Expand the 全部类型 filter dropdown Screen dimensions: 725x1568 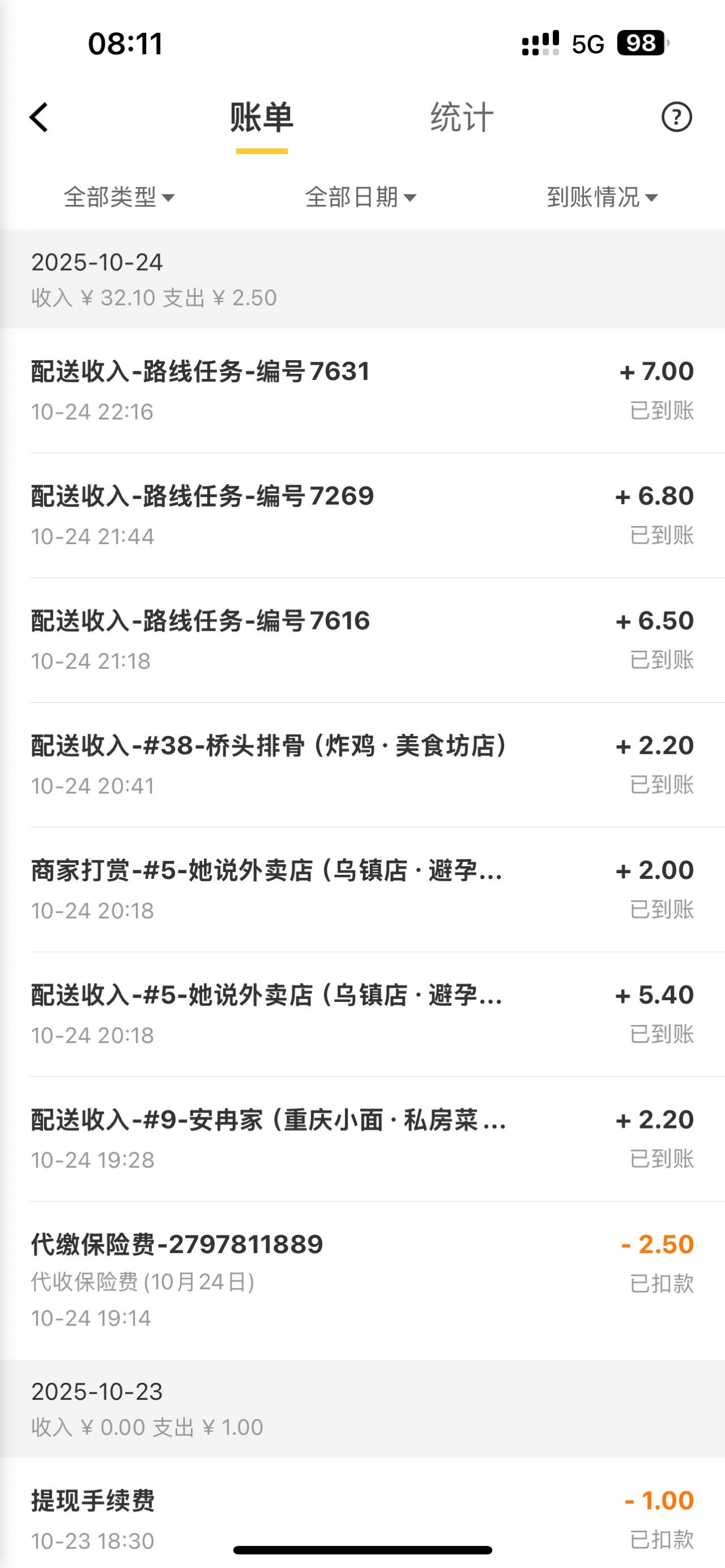point(120,197)
